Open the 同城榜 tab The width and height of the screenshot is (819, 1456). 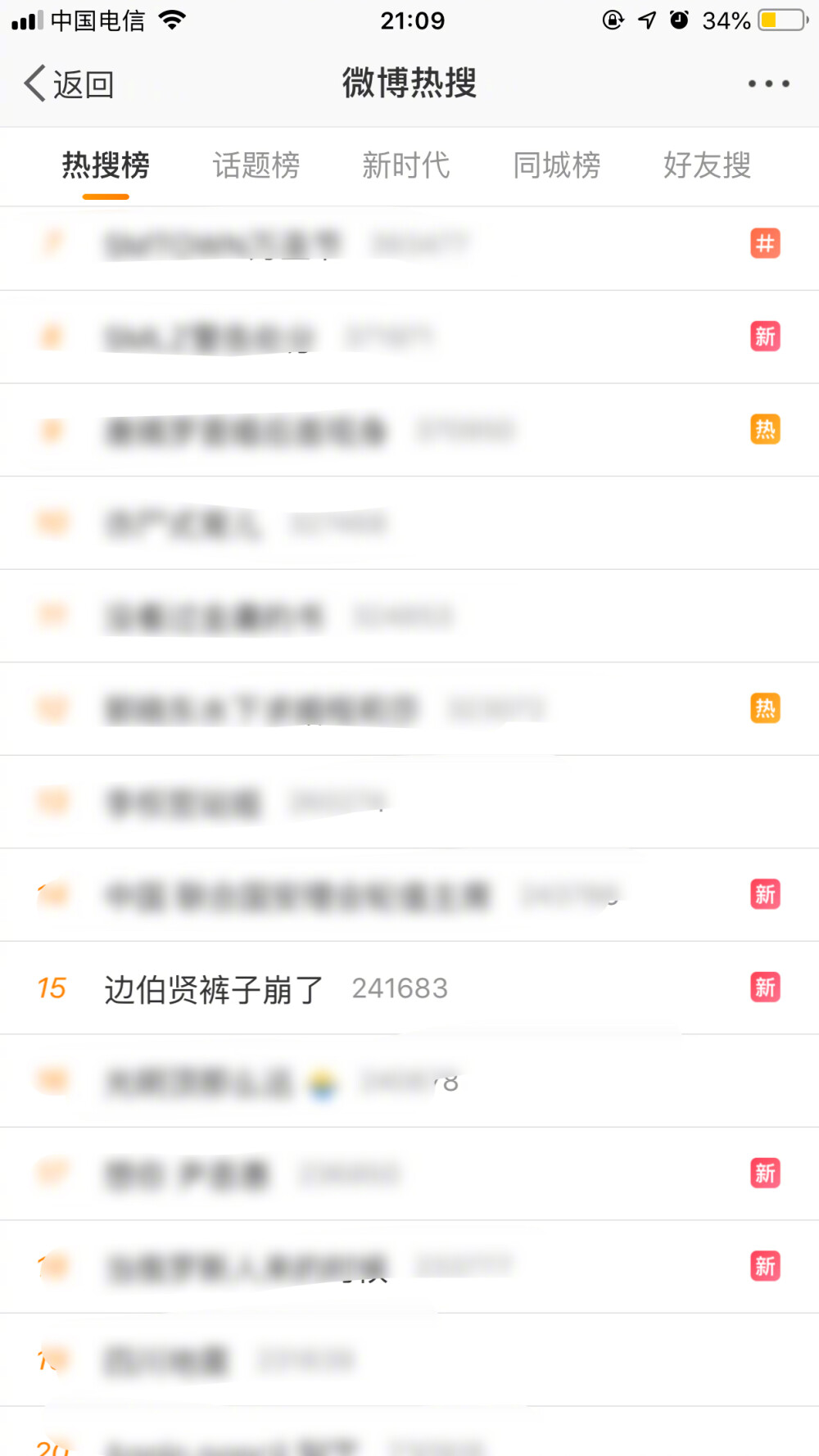[x=557, y=165]
